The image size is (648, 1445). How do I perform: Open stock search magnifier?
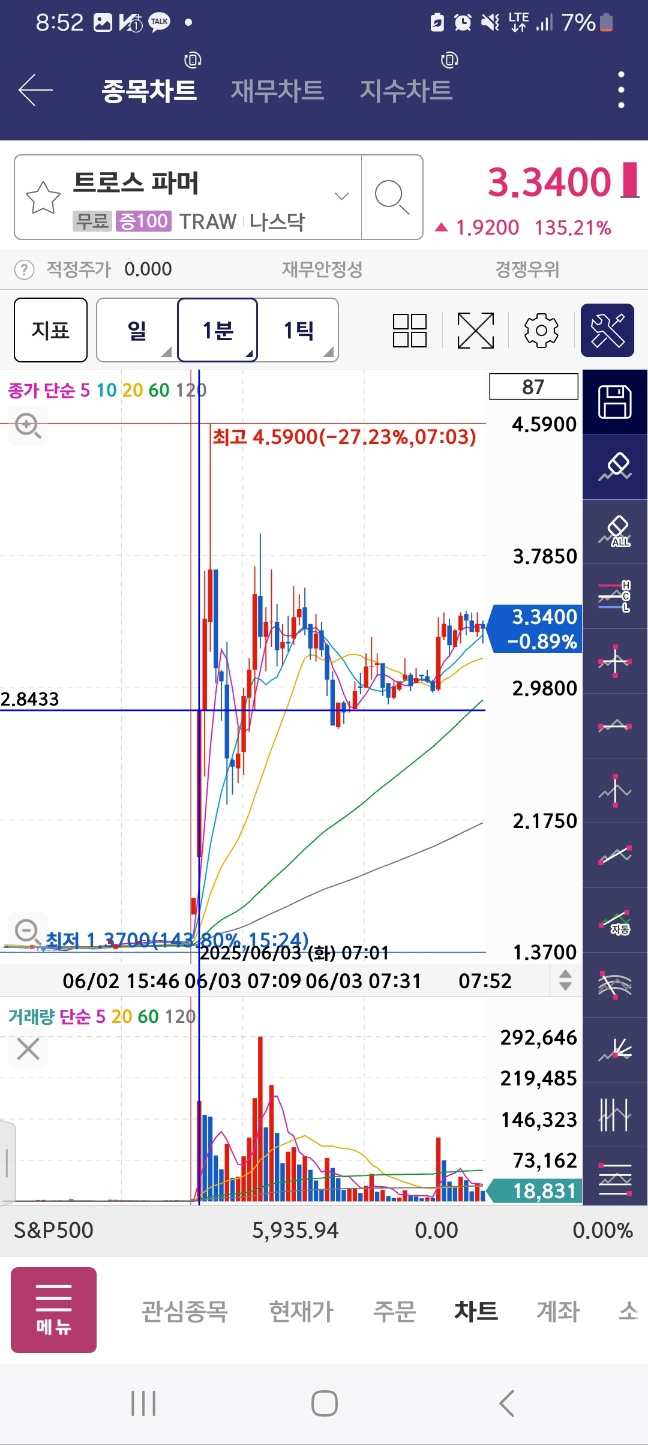click(x=392, y=197)
